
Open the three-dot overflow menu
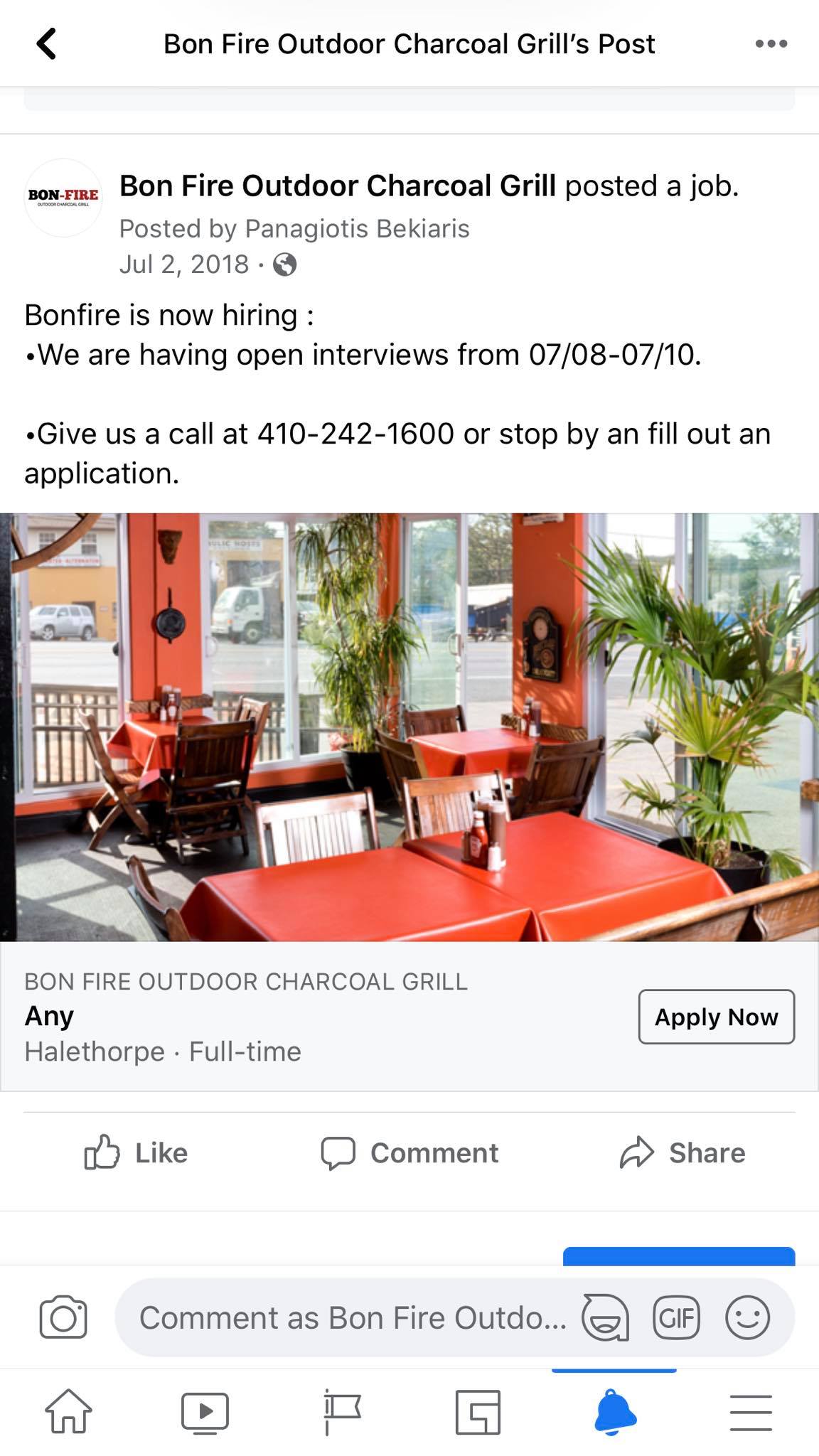point(771,43)
